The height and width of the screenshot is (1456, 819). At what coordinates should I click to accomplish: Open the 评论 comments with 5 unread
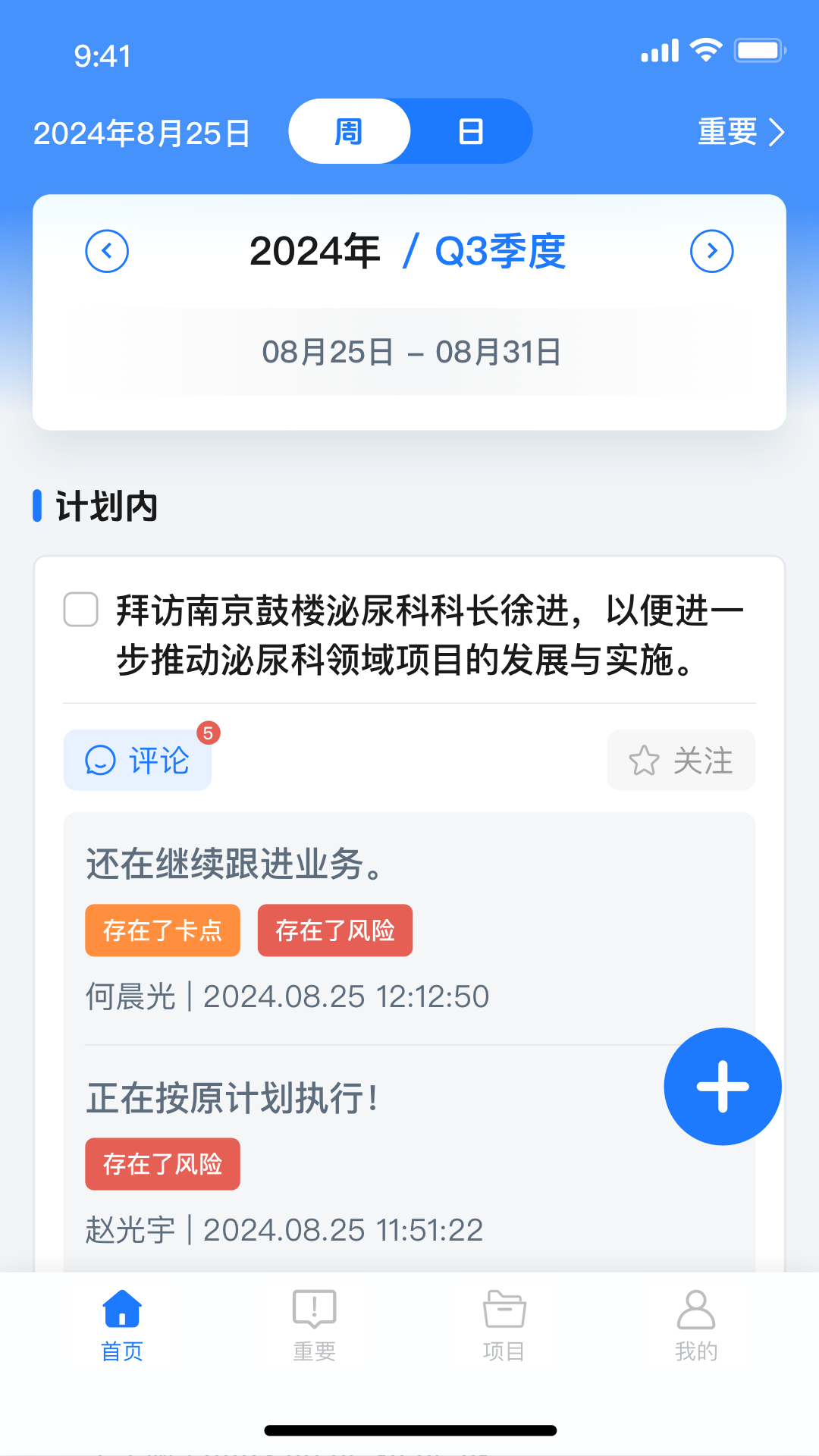[136, 761]
